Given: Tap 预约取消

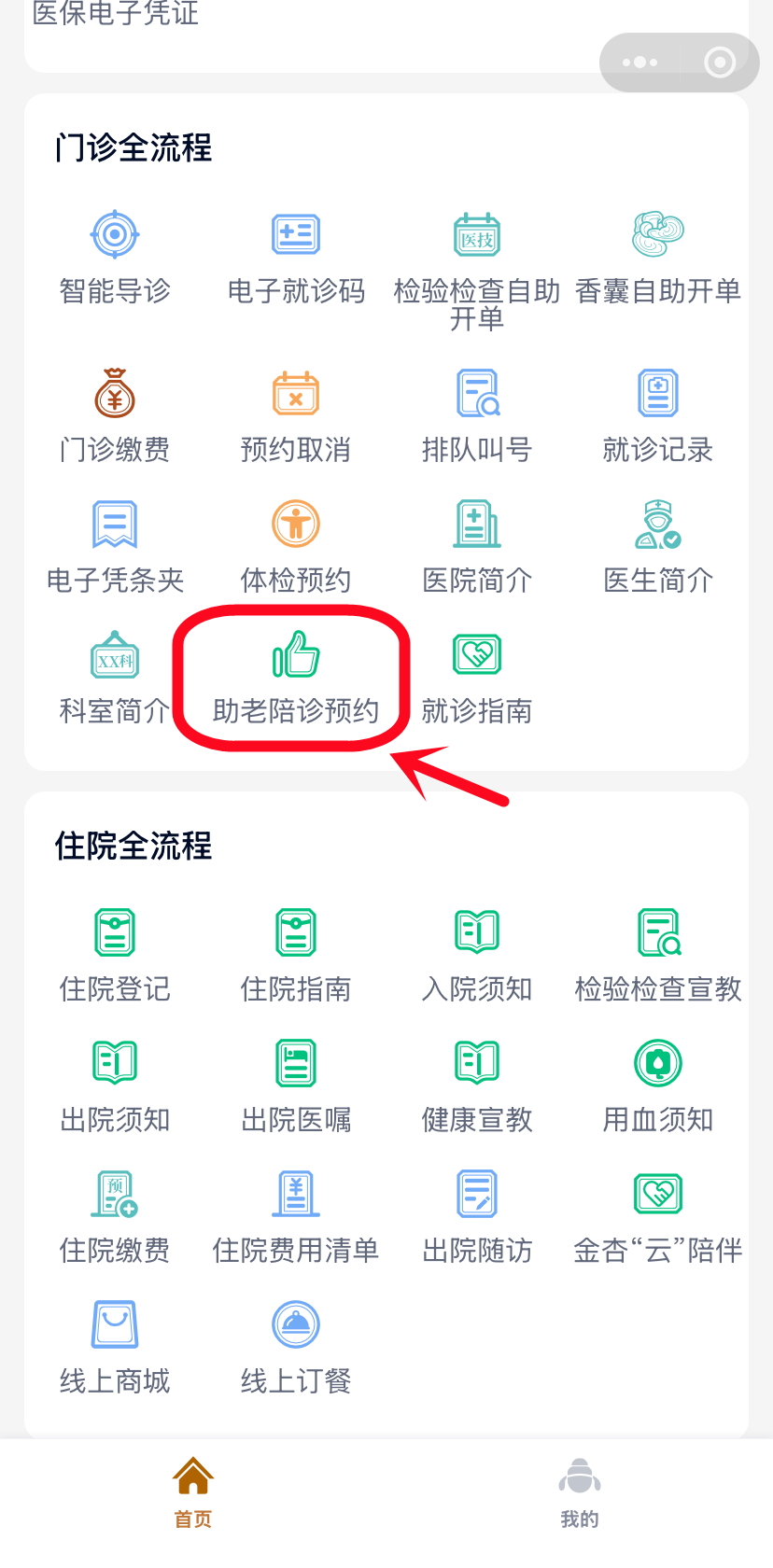Looking at the screenshot, I should click(296, 415).
